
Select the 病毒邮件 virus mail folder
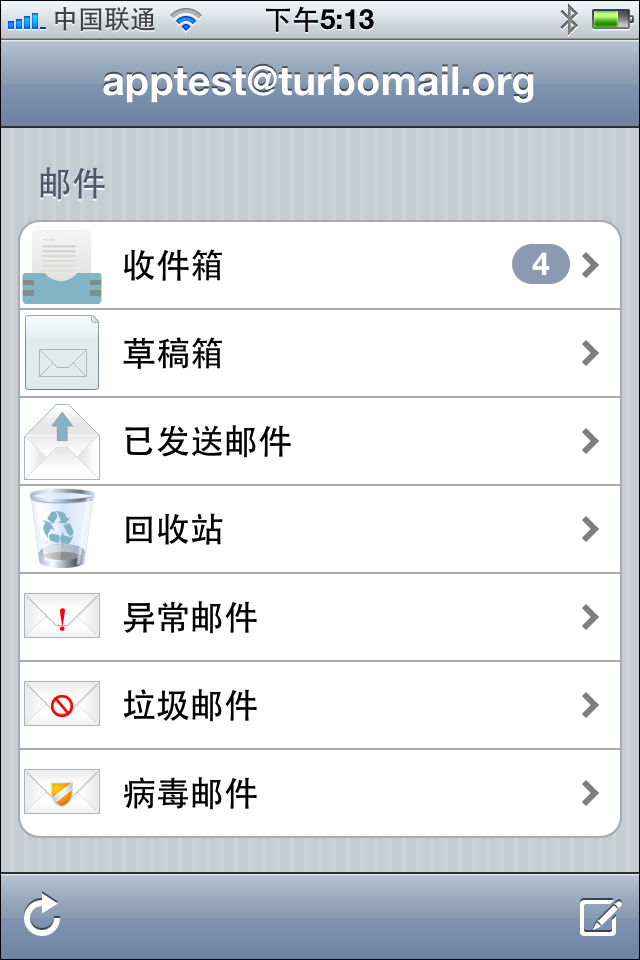320,794
